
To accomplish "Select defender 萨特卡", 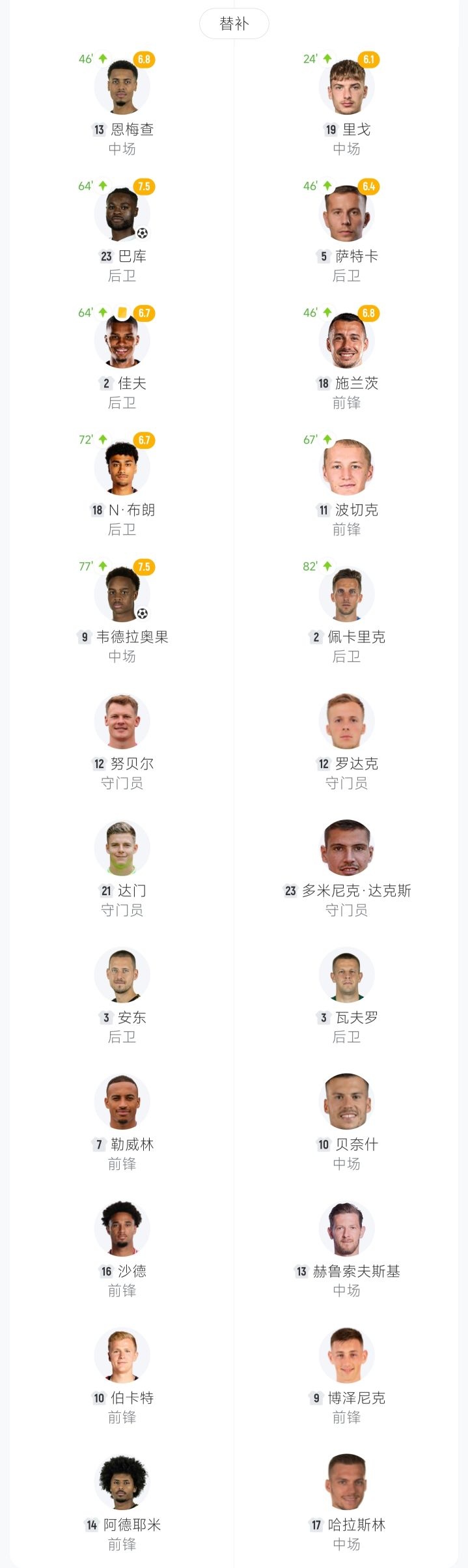I will click(346, 214).
